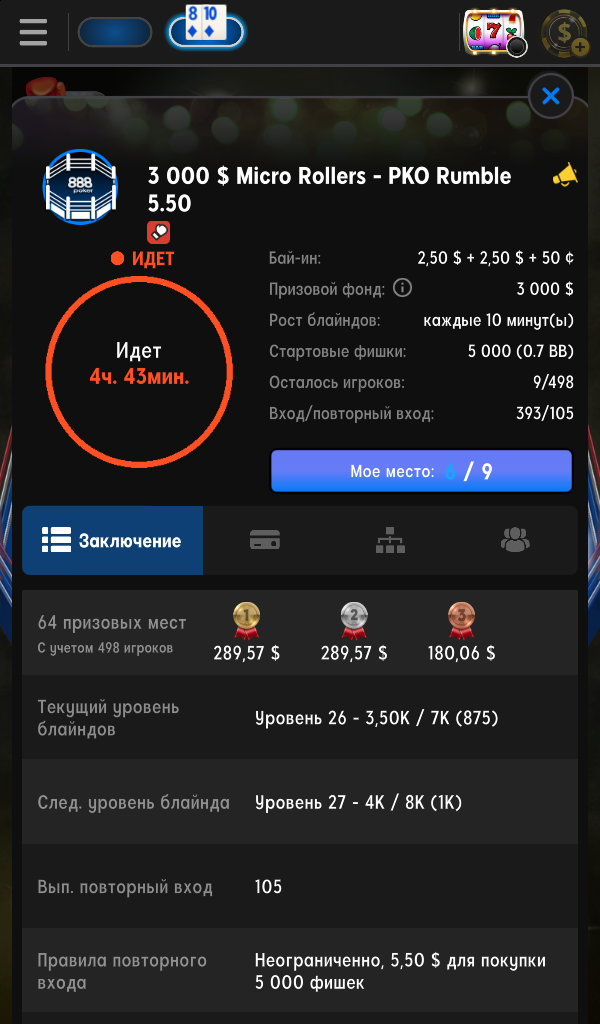The width and height of the screenshot is (600, 1024).
Task: Open the slot machine casino icon
Action: (x=494, y=31)
